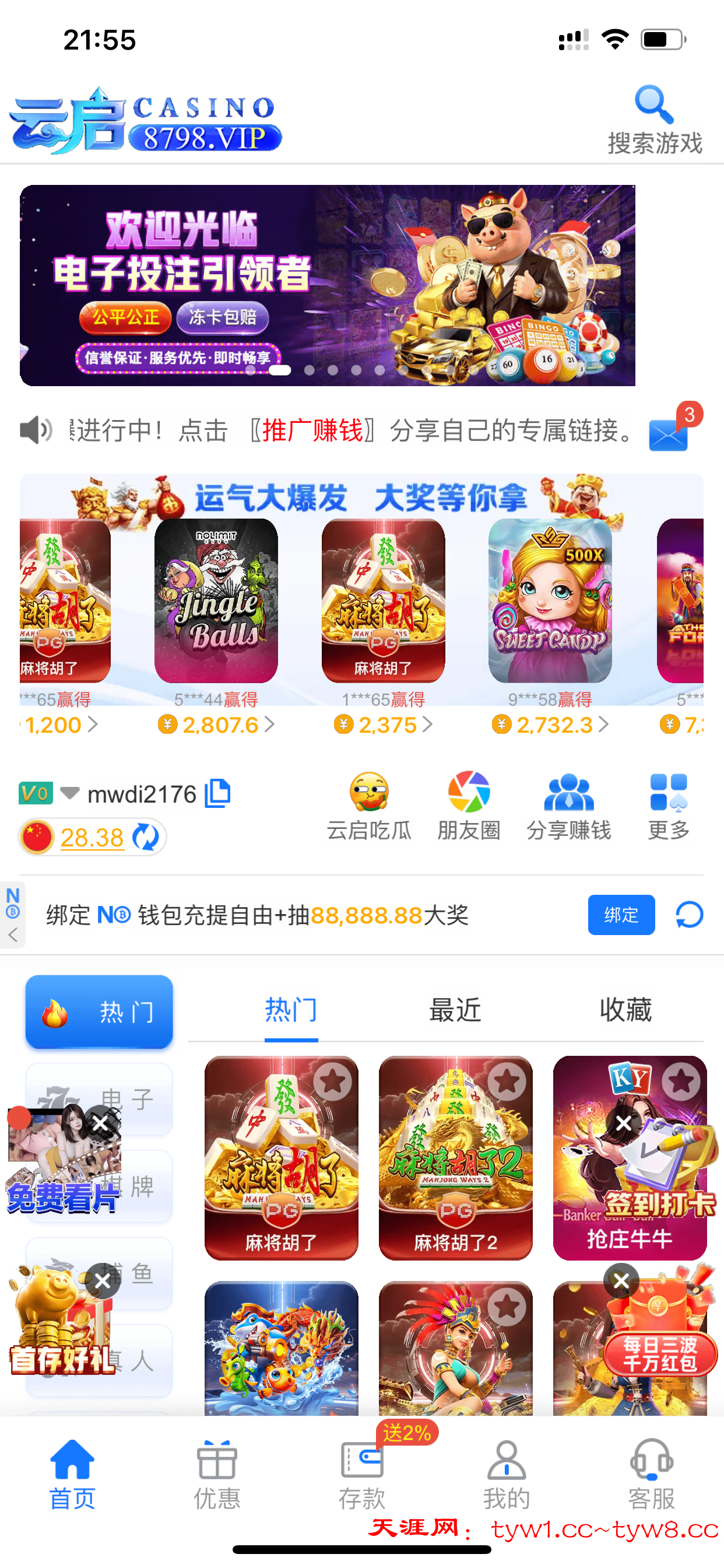Switch to the 最近 tab
The width and height of the screenshot is (724, 1568).
[455, 1010]
